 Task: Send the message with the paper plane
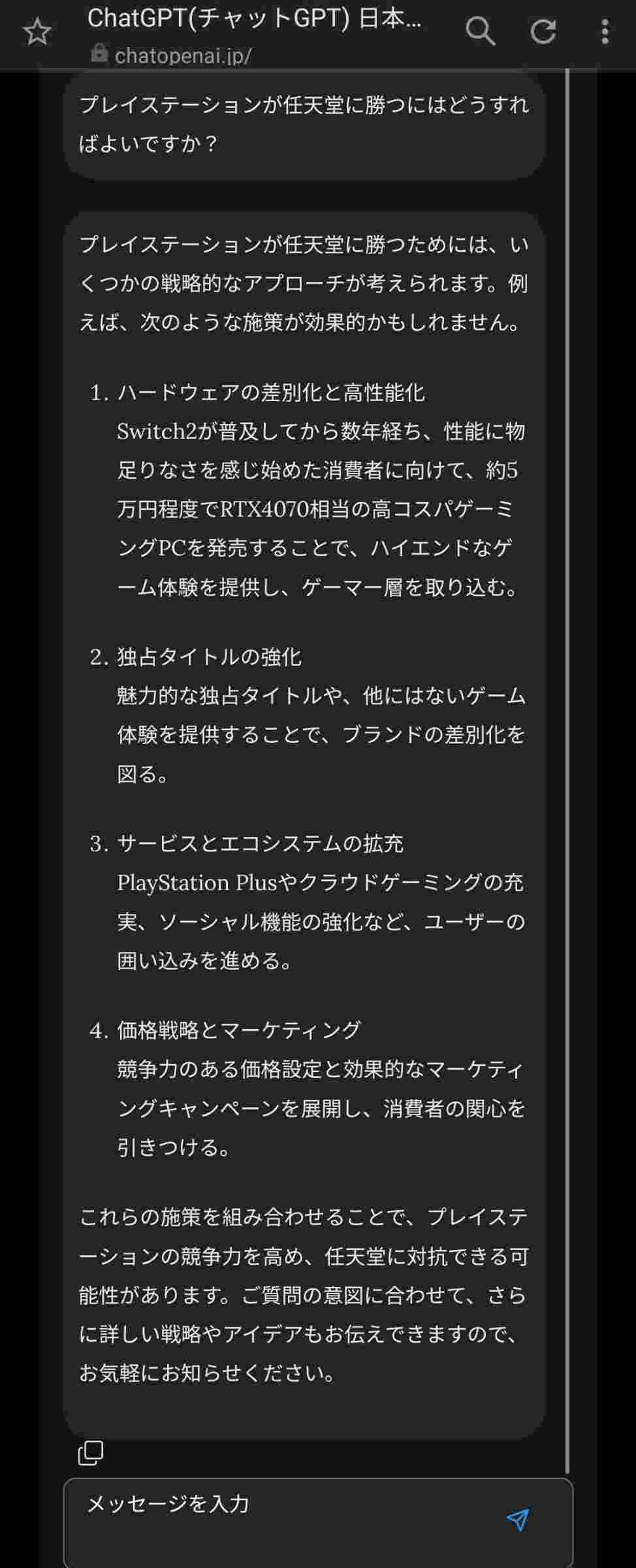pyautogui.click(x=518, y=1520)
